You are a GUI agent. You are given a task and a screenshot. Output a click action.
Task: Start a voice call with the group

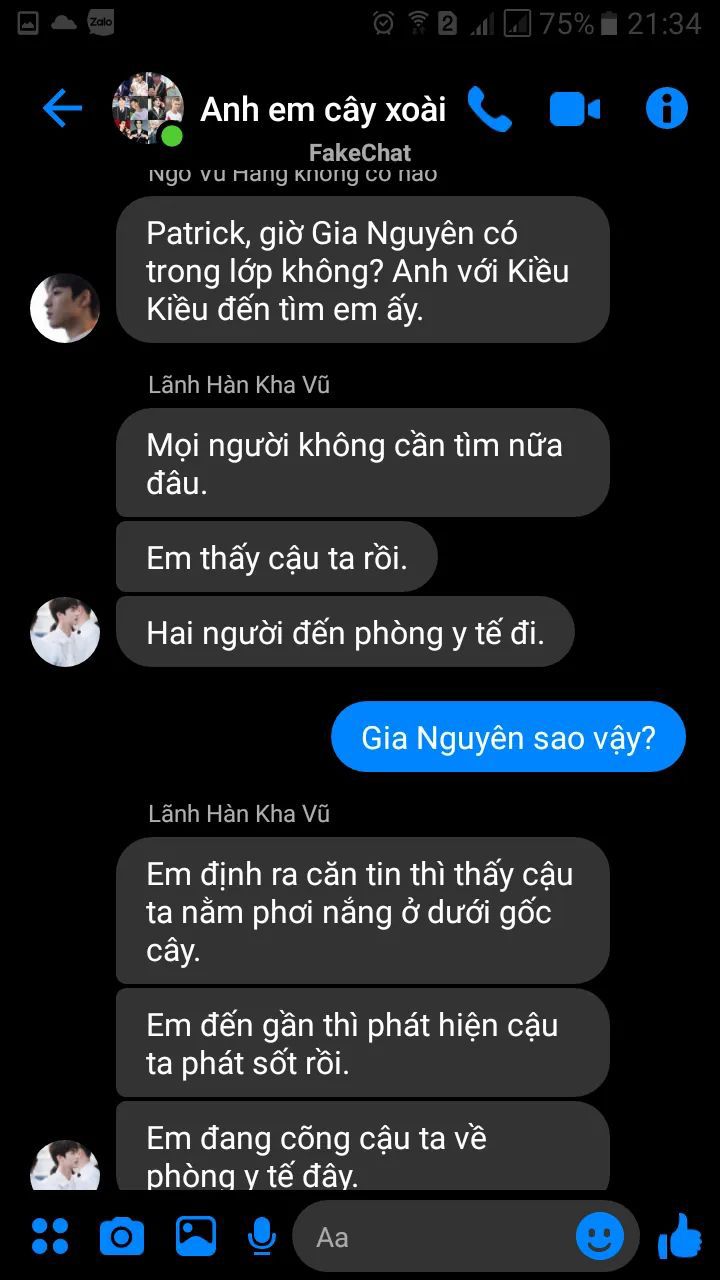click(x=489, y=109)
